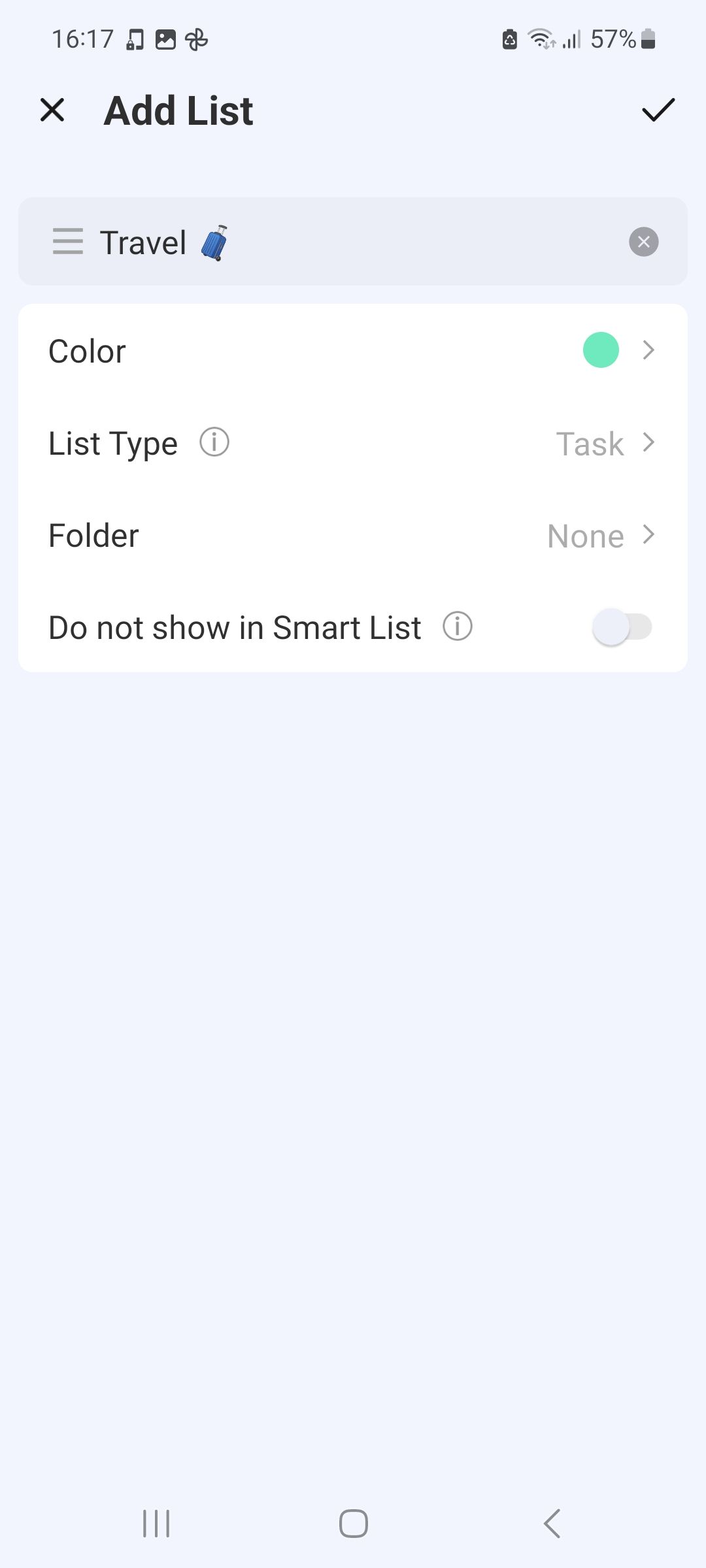Show info about Smart List option
706x1568 pixels.
[458, 627]
